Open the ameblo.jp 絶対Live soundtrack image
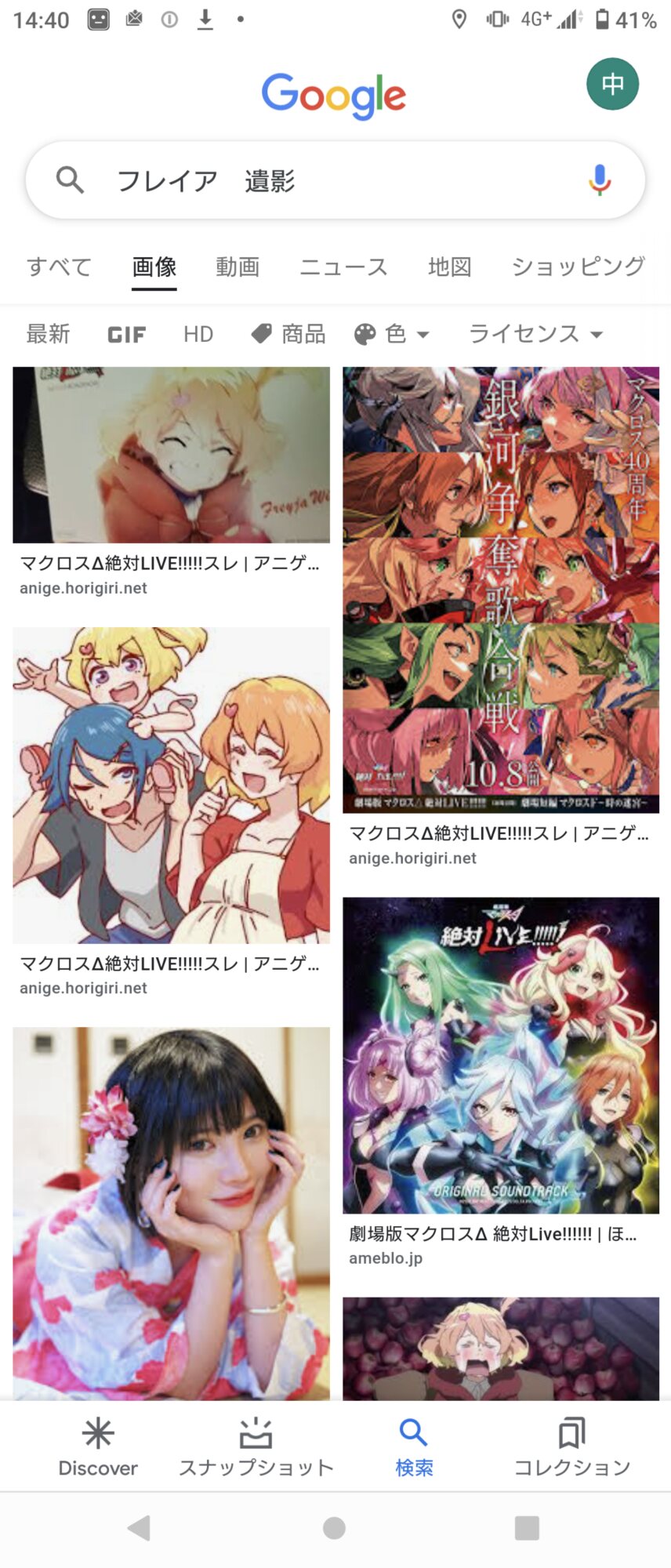 (501, 1055)
